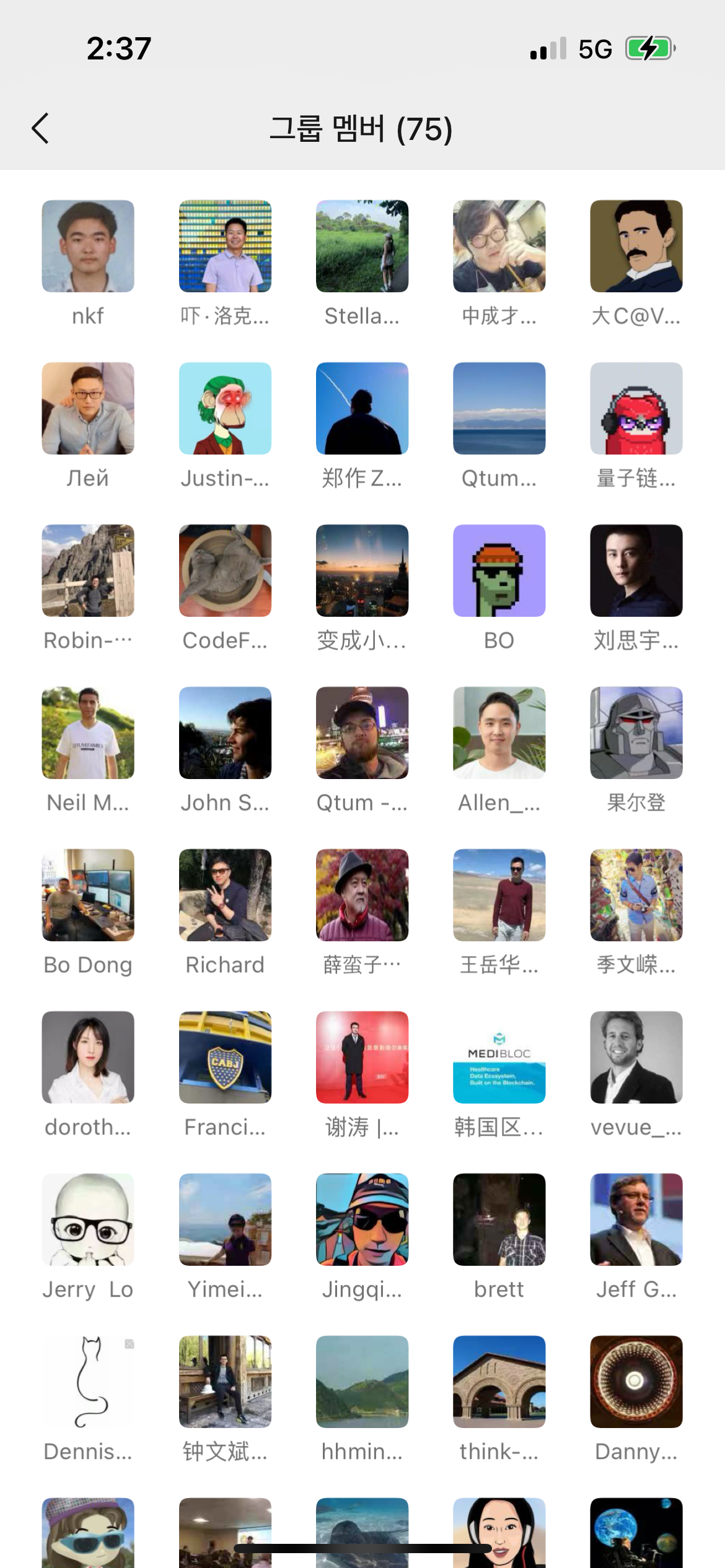Open the 果尔登 member profile

(636, 733)
